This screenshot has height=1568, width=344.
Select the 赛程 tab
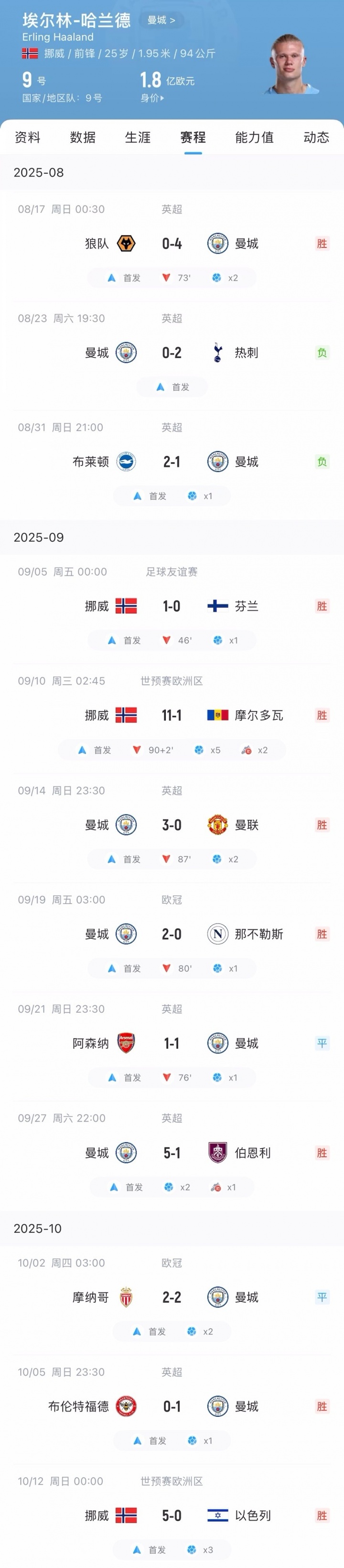click(x=193, y=137)
